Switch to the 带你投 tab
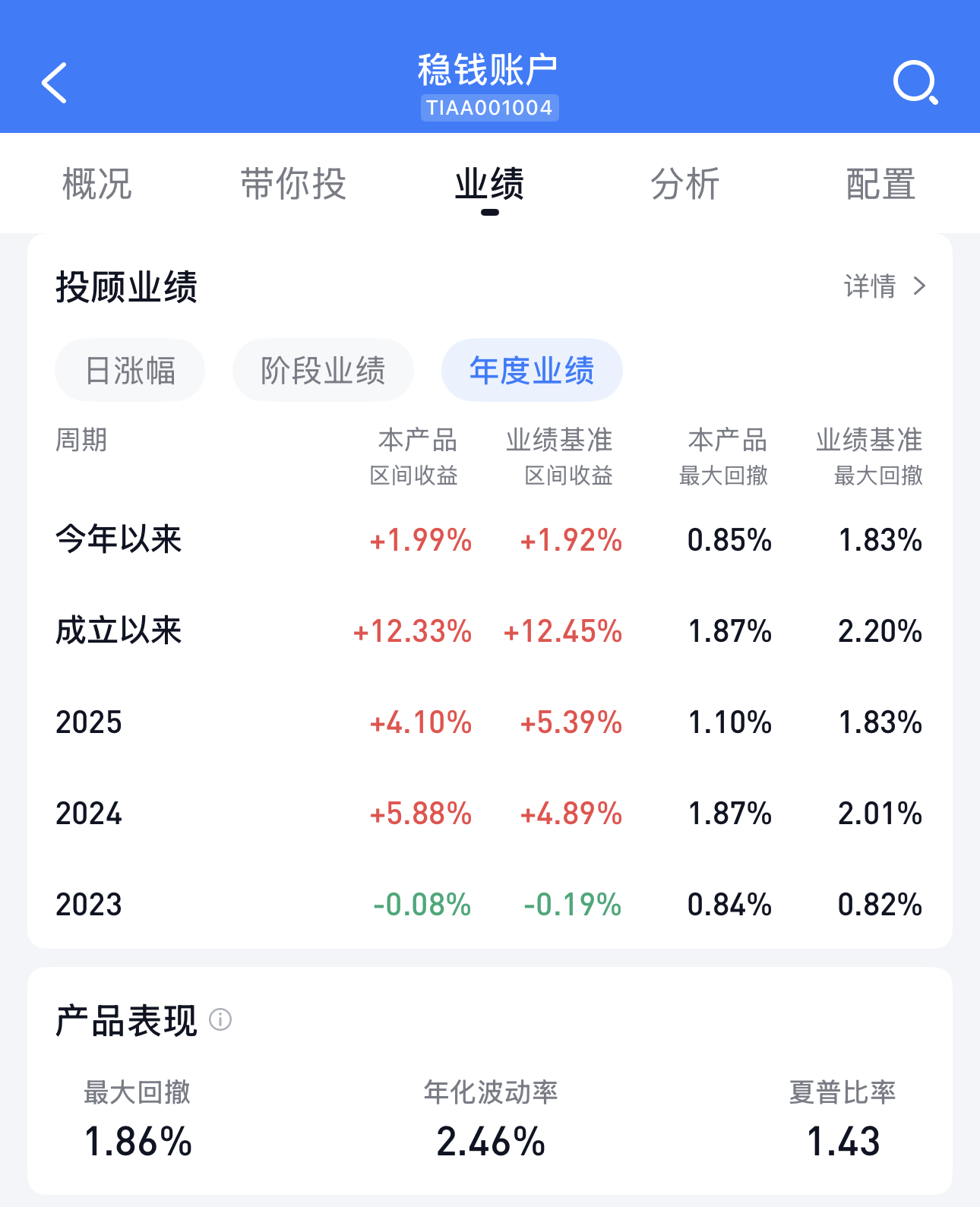The width and height of the screenshot is (980, 1207). click(x=293, y=185)
